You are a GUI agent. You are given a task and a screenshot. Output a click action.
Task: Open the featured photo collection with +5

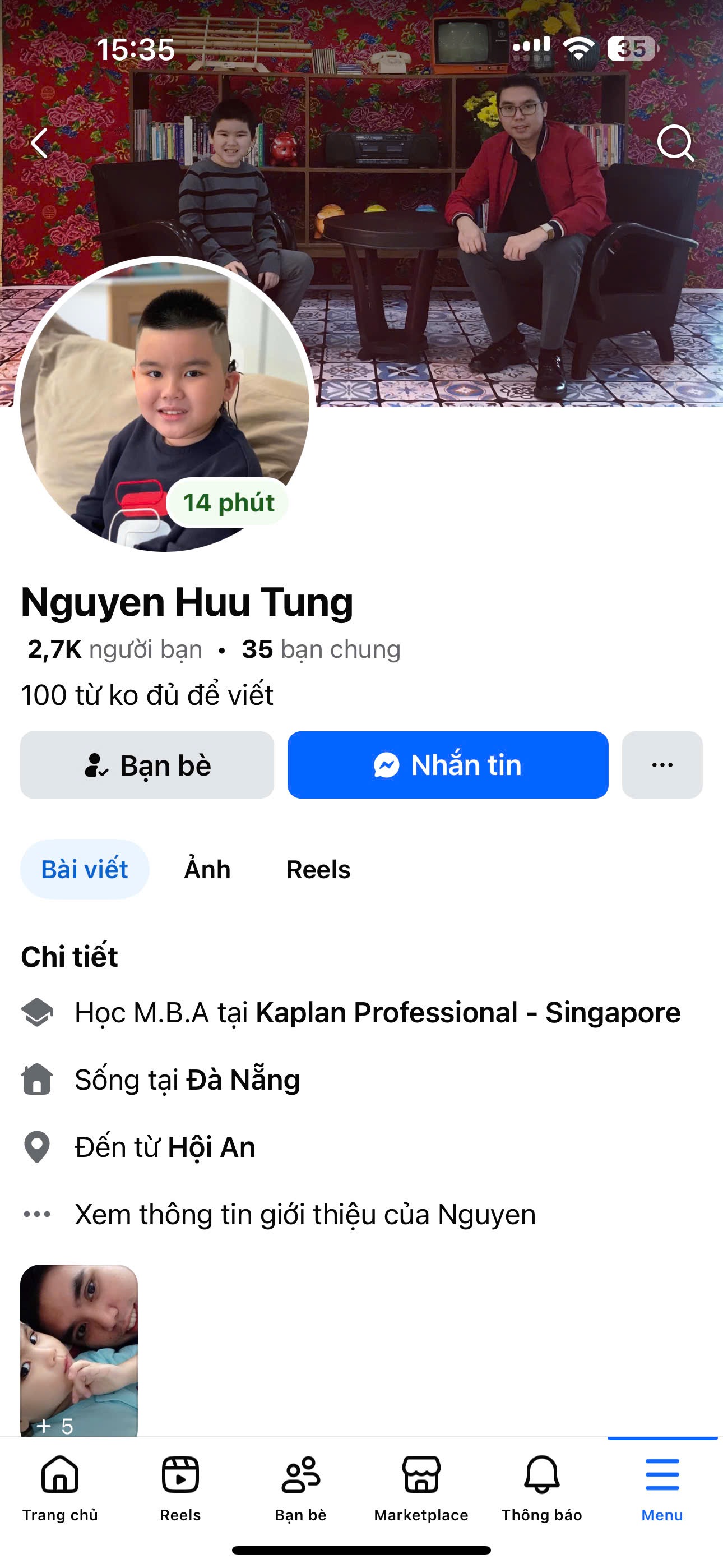(x=79, y=1349)
